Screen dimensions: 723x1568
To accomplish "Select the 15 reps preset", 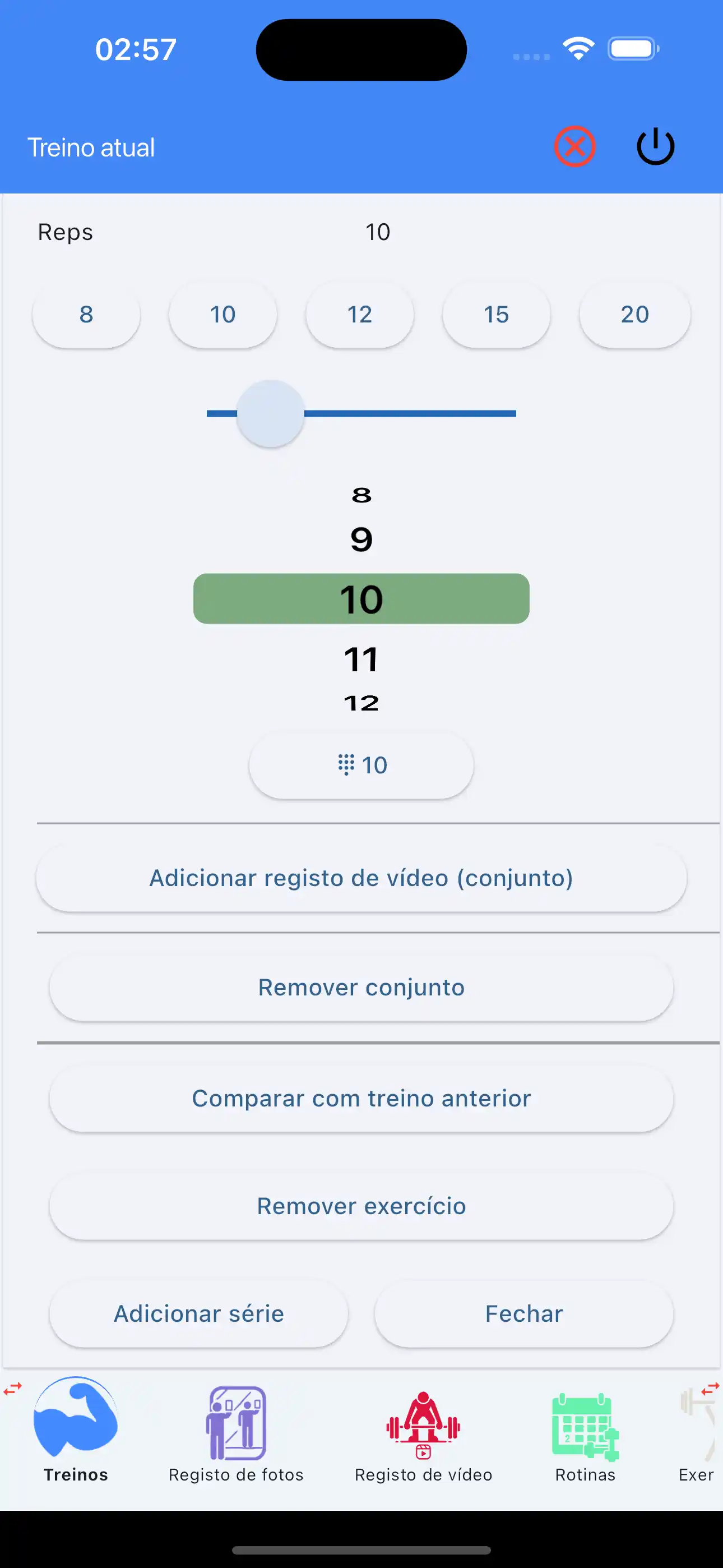I will point(497,314).
